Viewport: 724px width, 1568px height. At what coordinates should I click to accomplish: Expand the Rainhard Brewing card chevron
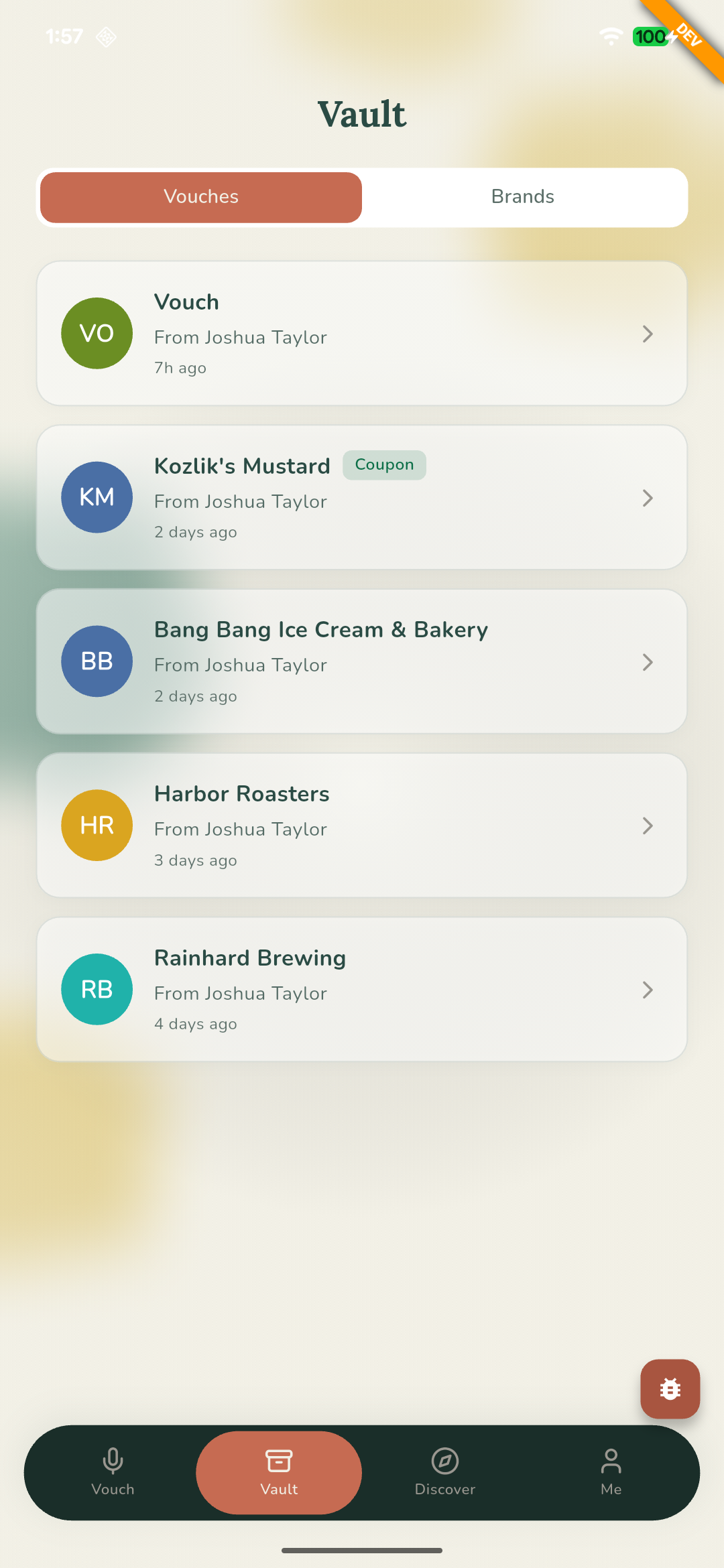pyautogui.click(x=647, y=990)
